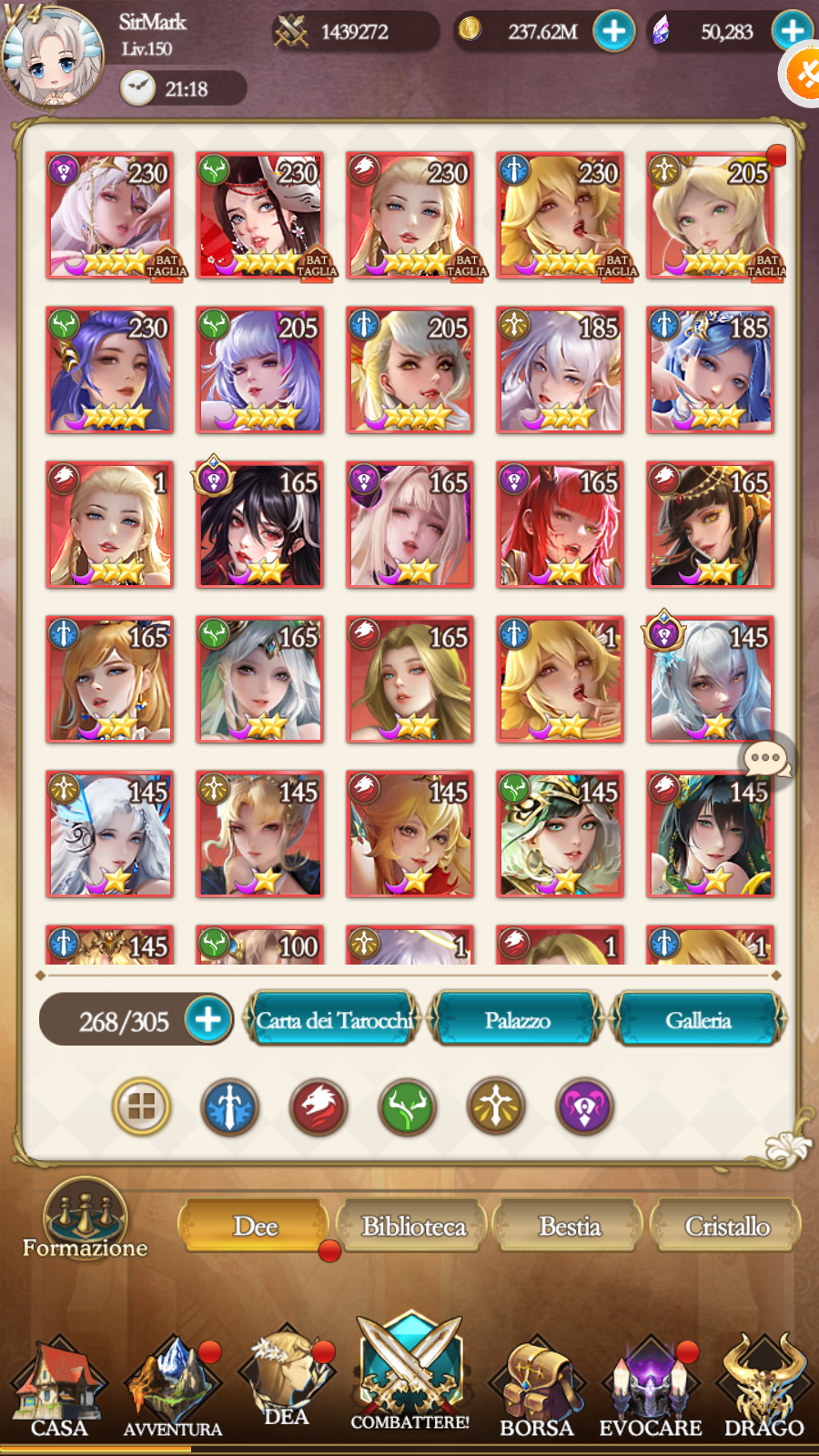
Task: Open the Galleria button
Action: 698,1020
